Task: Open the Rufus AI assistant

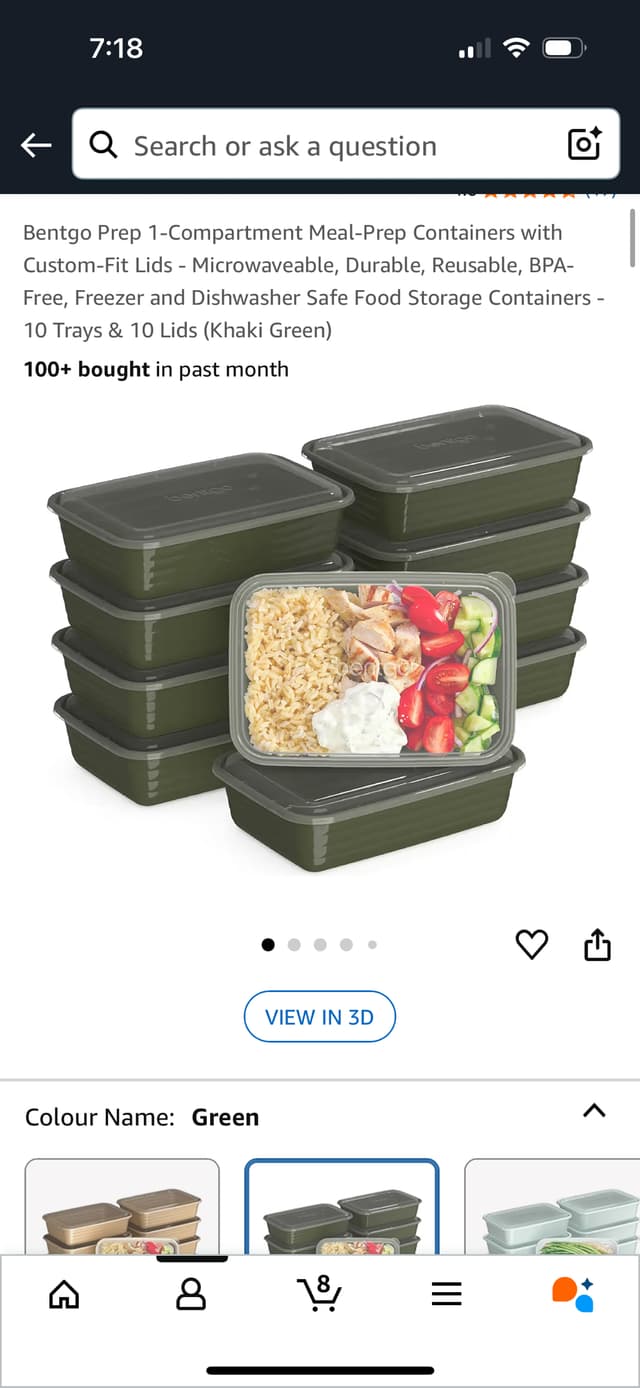Action: (573, 1293)
